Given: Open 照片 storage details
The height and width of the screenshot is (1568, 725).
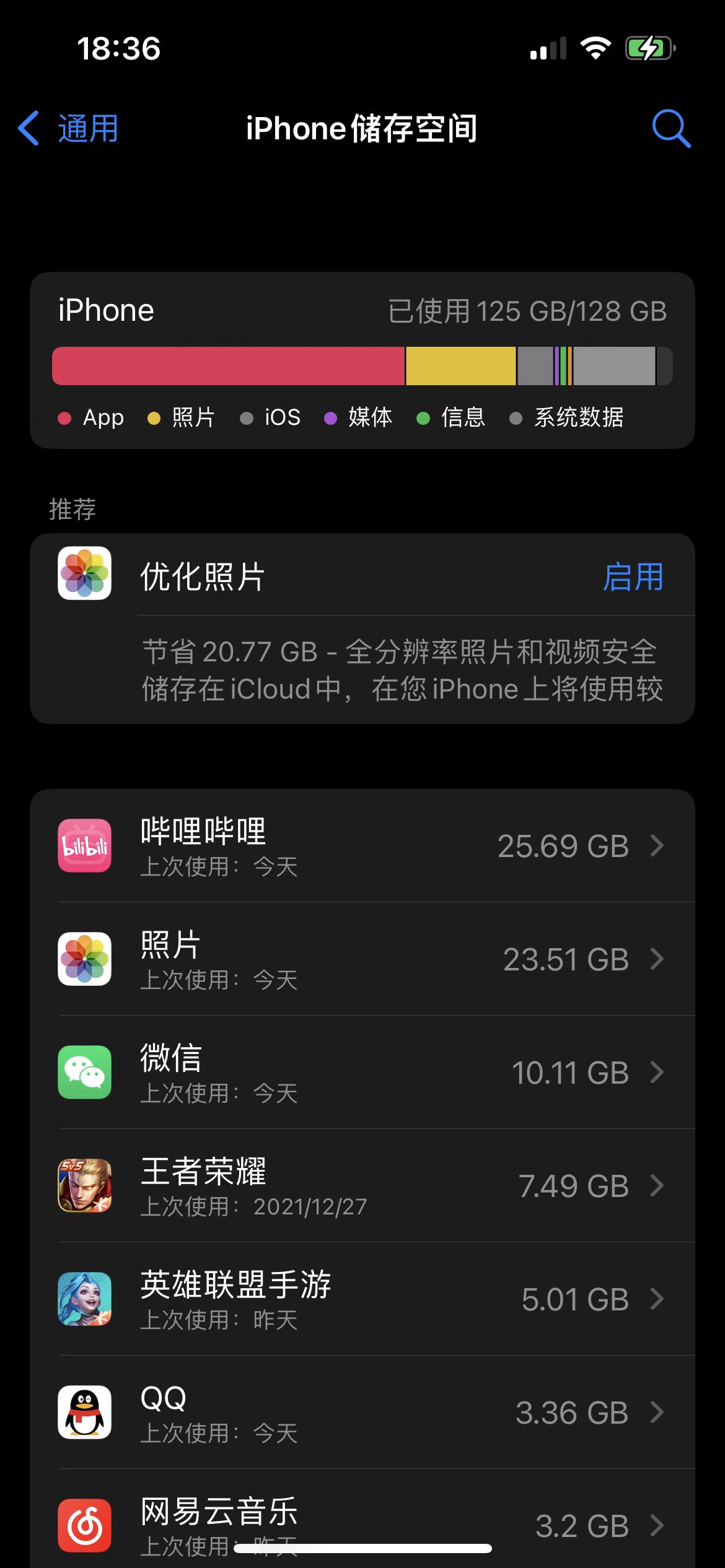Looking at the screenshot, I should pyautogui.click(x=362, y=959).
